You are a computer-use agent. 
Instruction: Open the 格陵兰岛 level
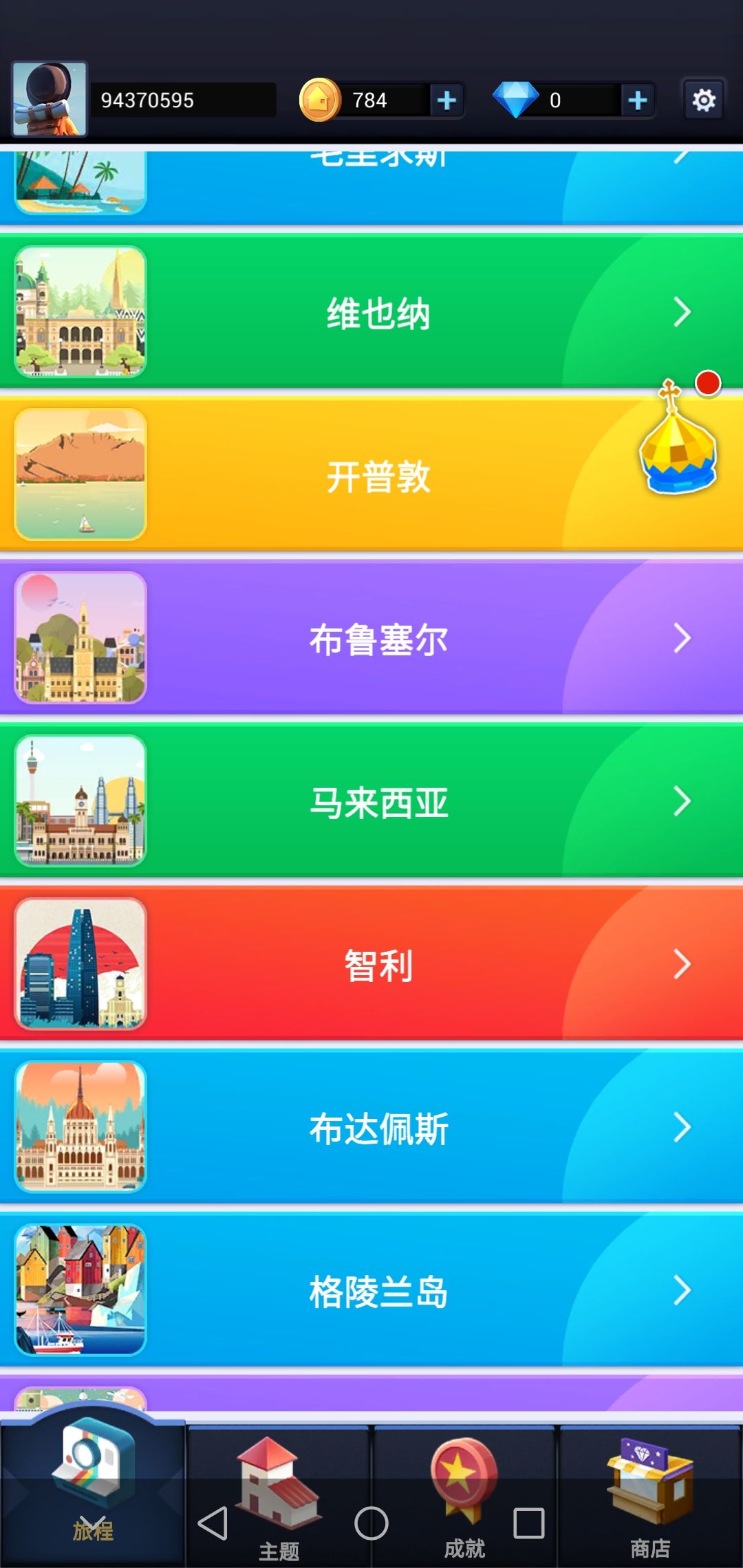point(371,1289)
